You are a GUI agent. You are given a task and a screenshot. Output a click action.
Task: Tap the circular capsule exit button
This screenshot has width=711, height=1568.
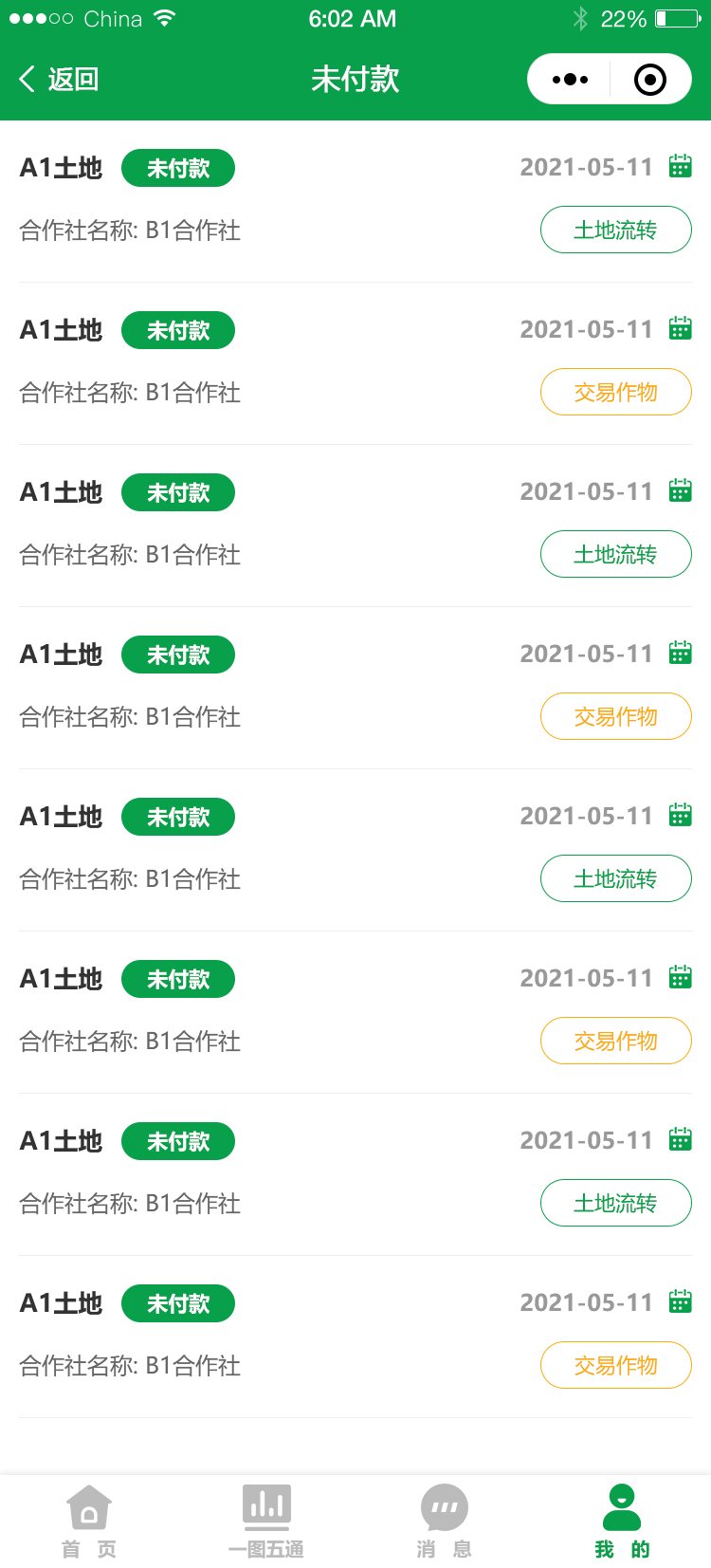point(650,79)
